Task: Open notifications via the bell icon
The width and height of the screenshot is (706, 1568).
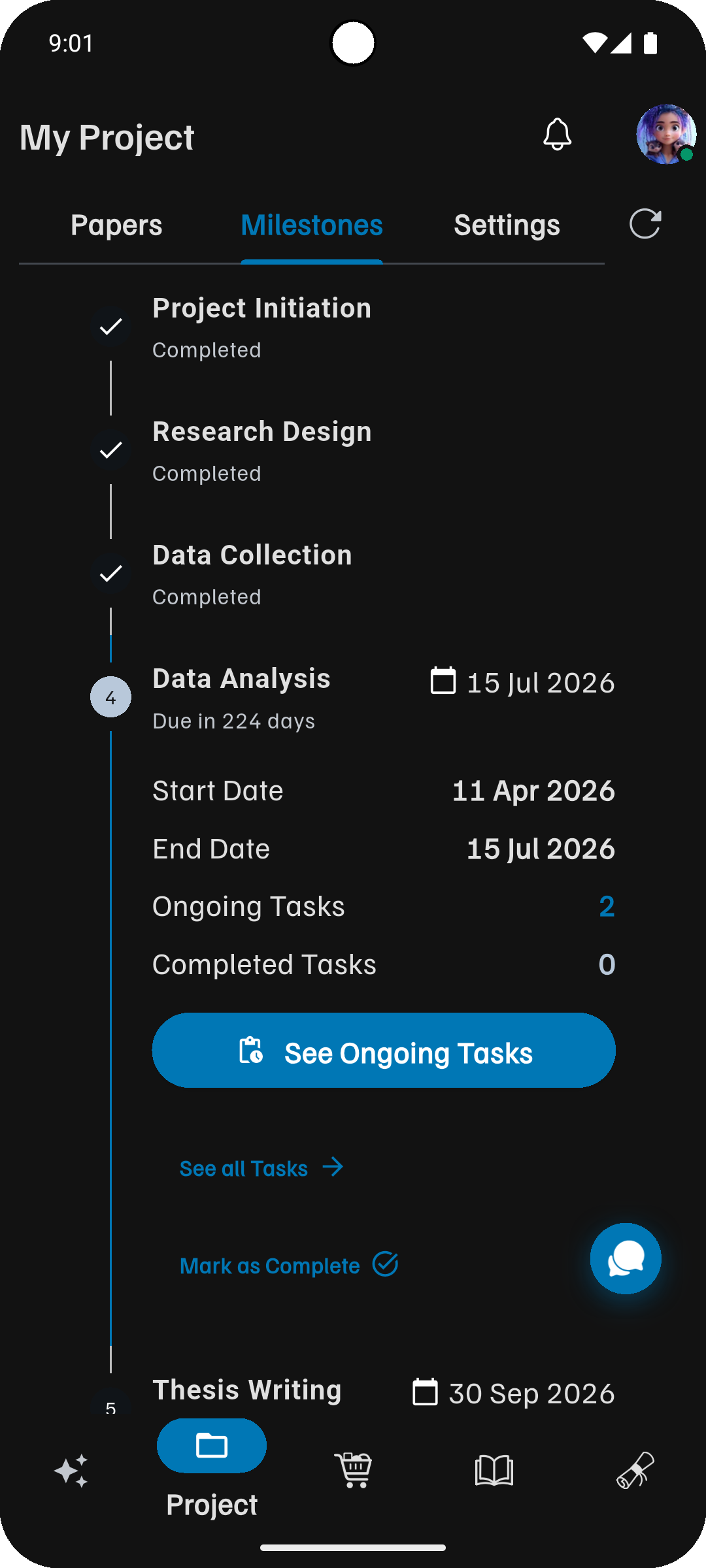Action: pos(556,135)
